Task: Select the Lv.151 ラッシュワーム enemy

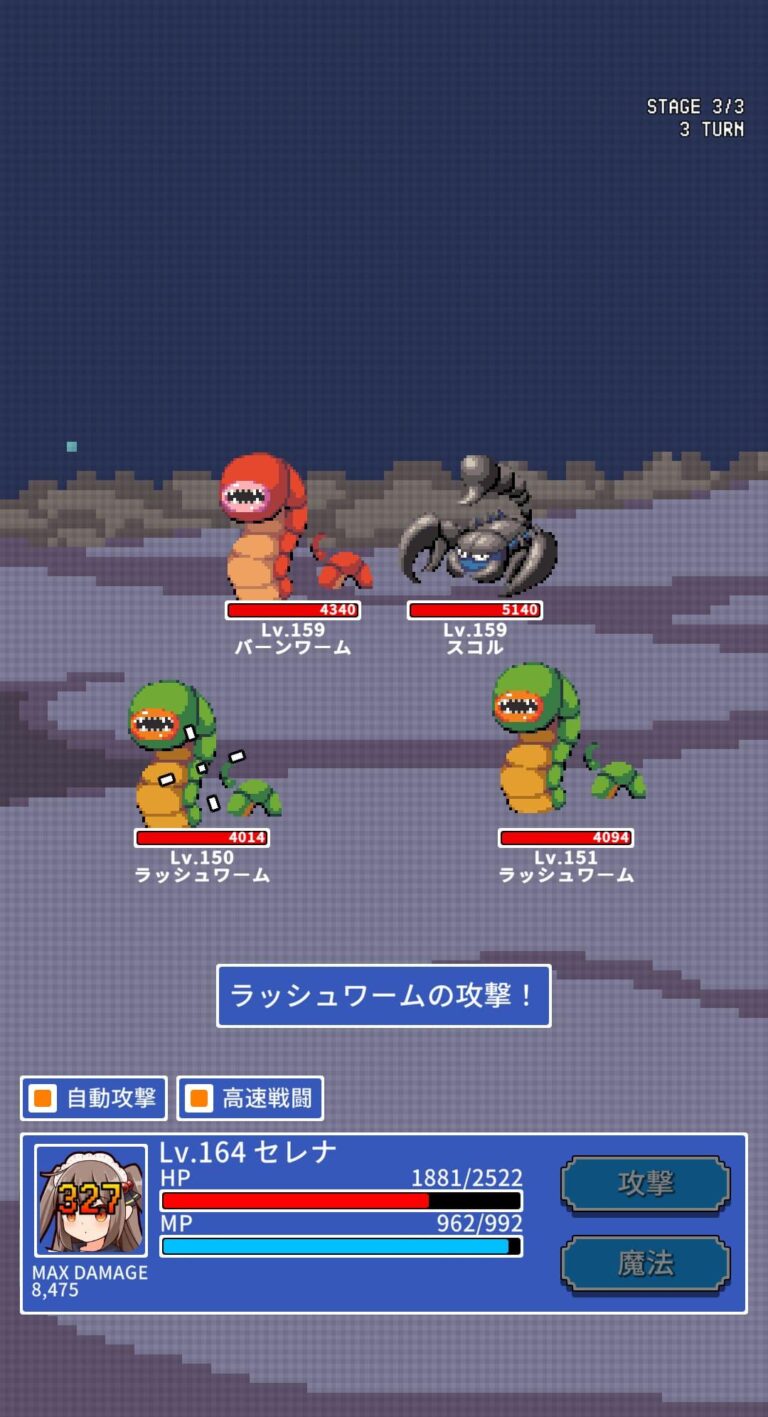Action: pyautogui.click(x=553, y=740)
